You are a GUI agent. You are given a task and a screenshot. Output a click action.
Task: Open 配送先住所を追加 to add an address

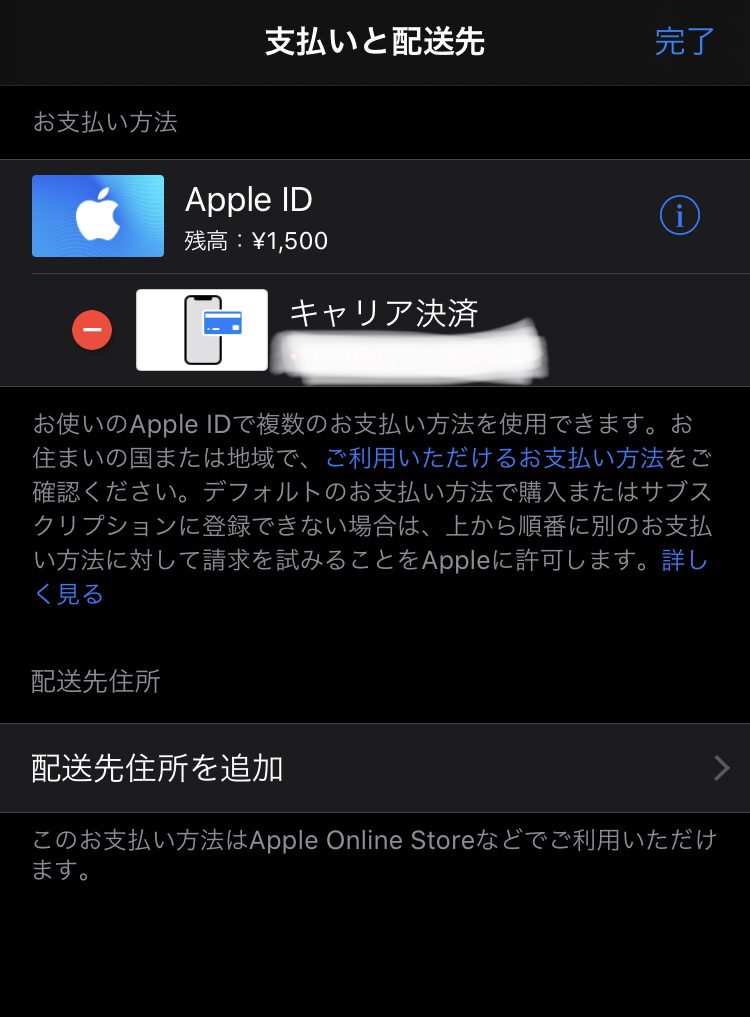[x=375, y=768]
